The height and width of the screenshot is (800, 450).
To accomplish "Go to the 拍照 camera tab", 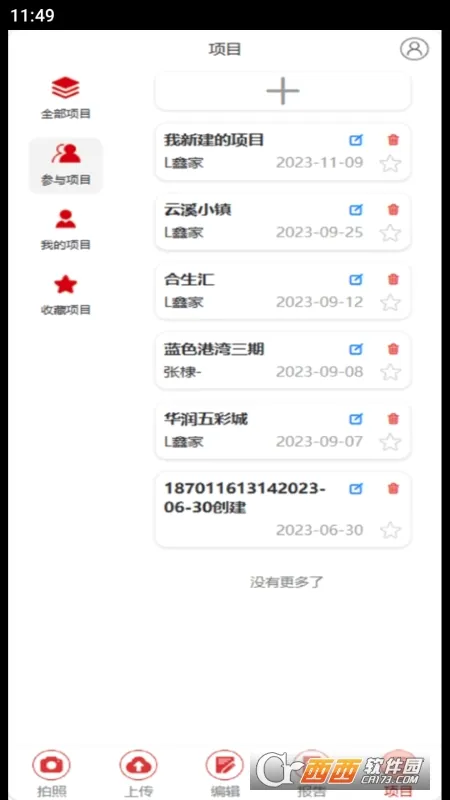I will [52, 774].
